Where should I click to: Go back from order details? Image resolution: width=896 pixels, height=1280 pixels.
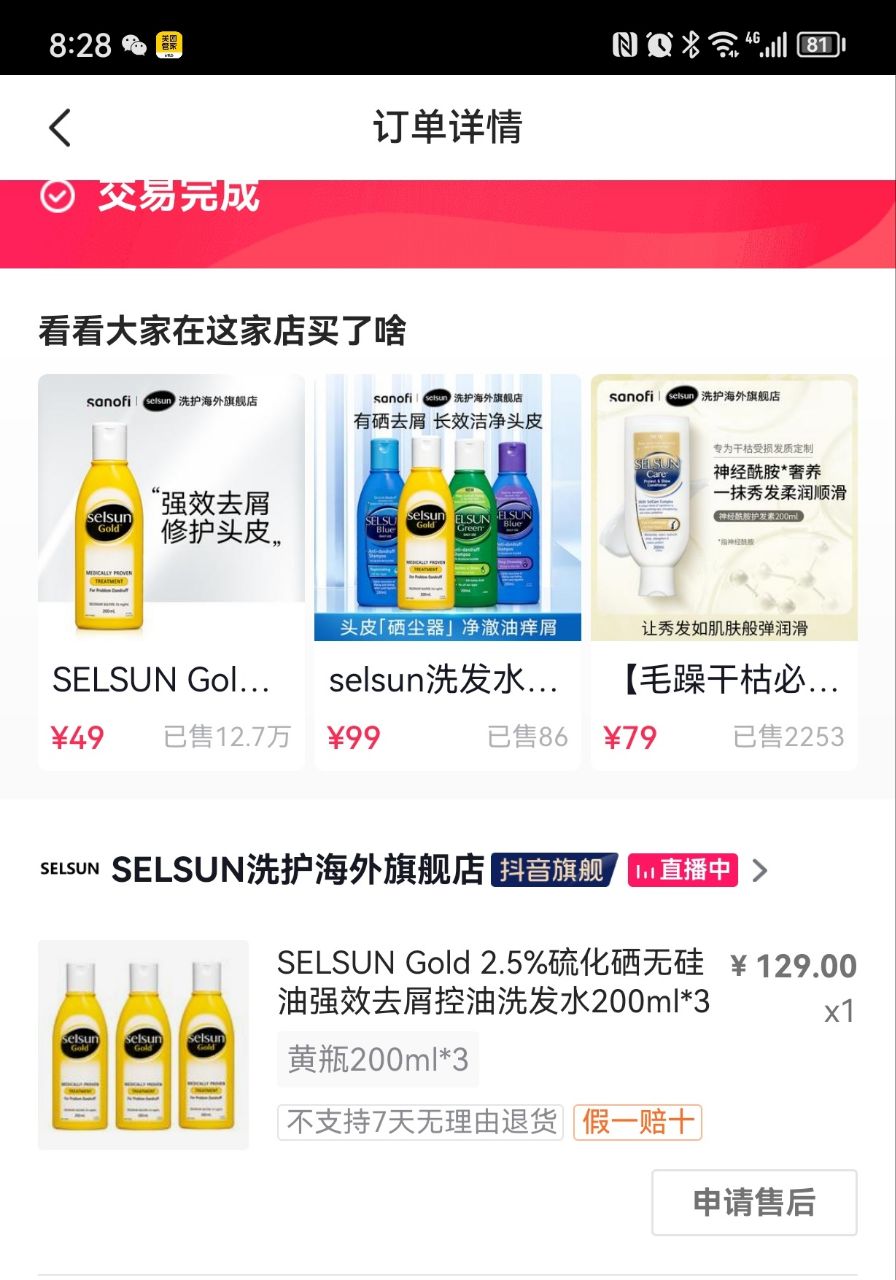click(x=60, y=128)
